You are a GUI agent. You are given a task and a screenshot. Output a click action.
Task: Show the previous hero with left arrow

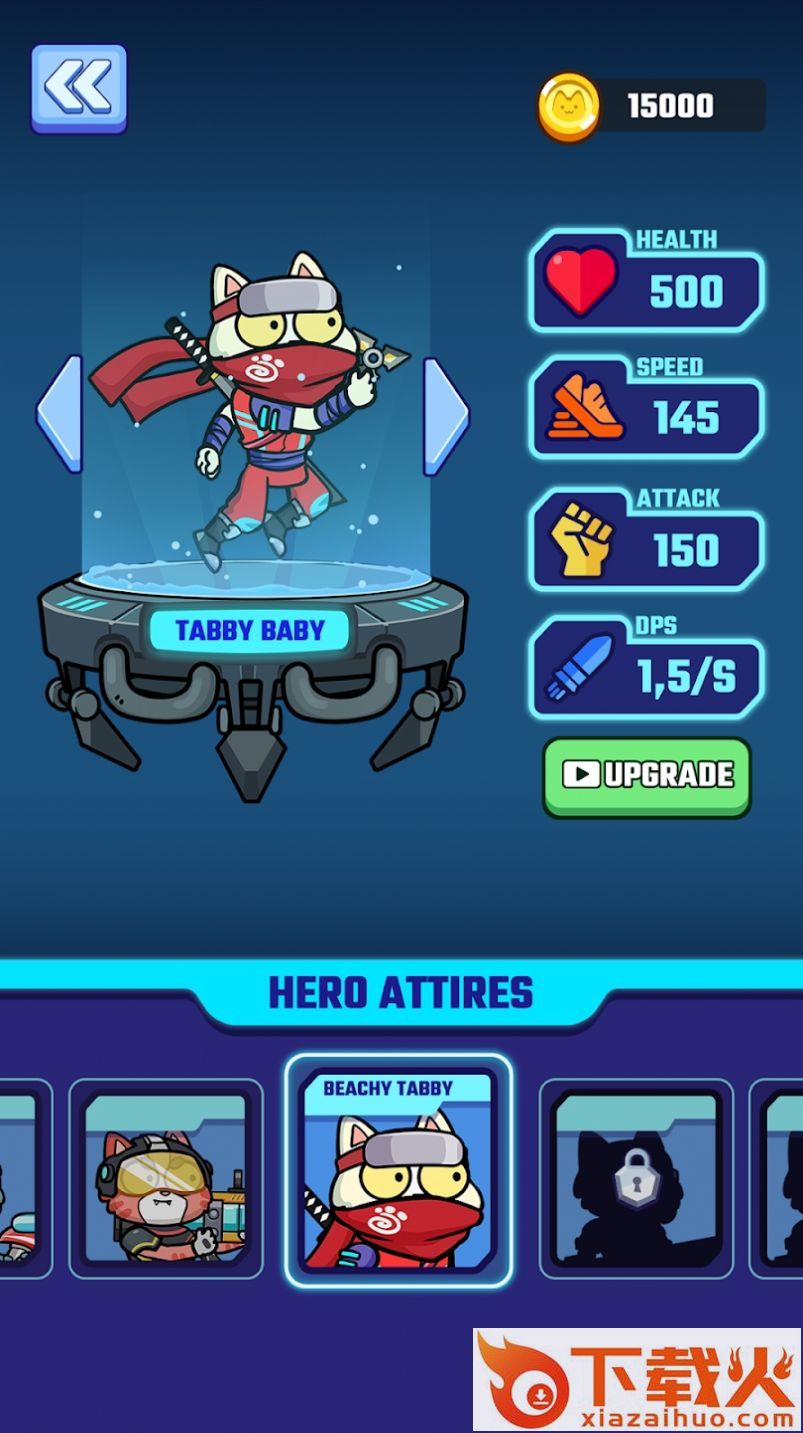click(x=59, y=413)
